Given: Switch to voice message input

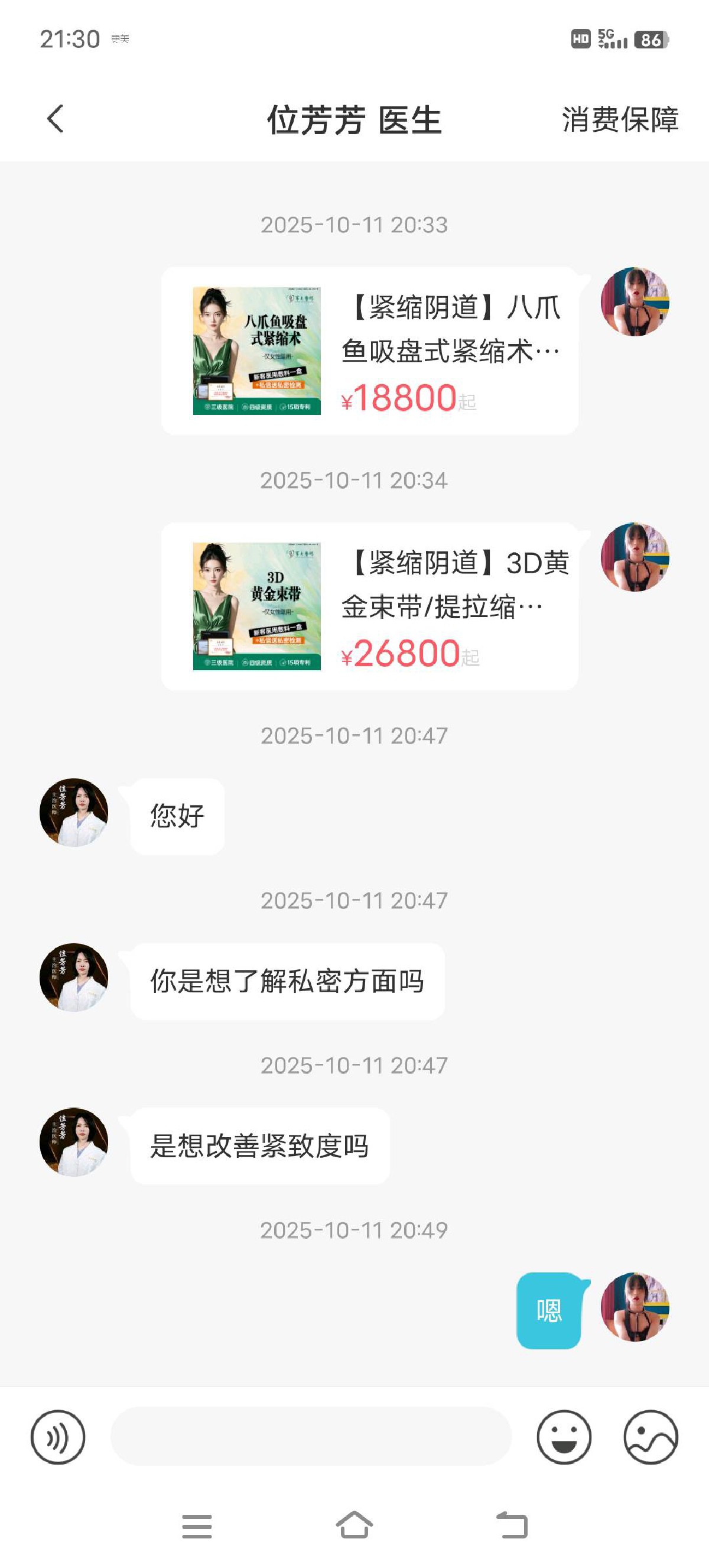Looking at the screenshot, I should (58, 1437).
